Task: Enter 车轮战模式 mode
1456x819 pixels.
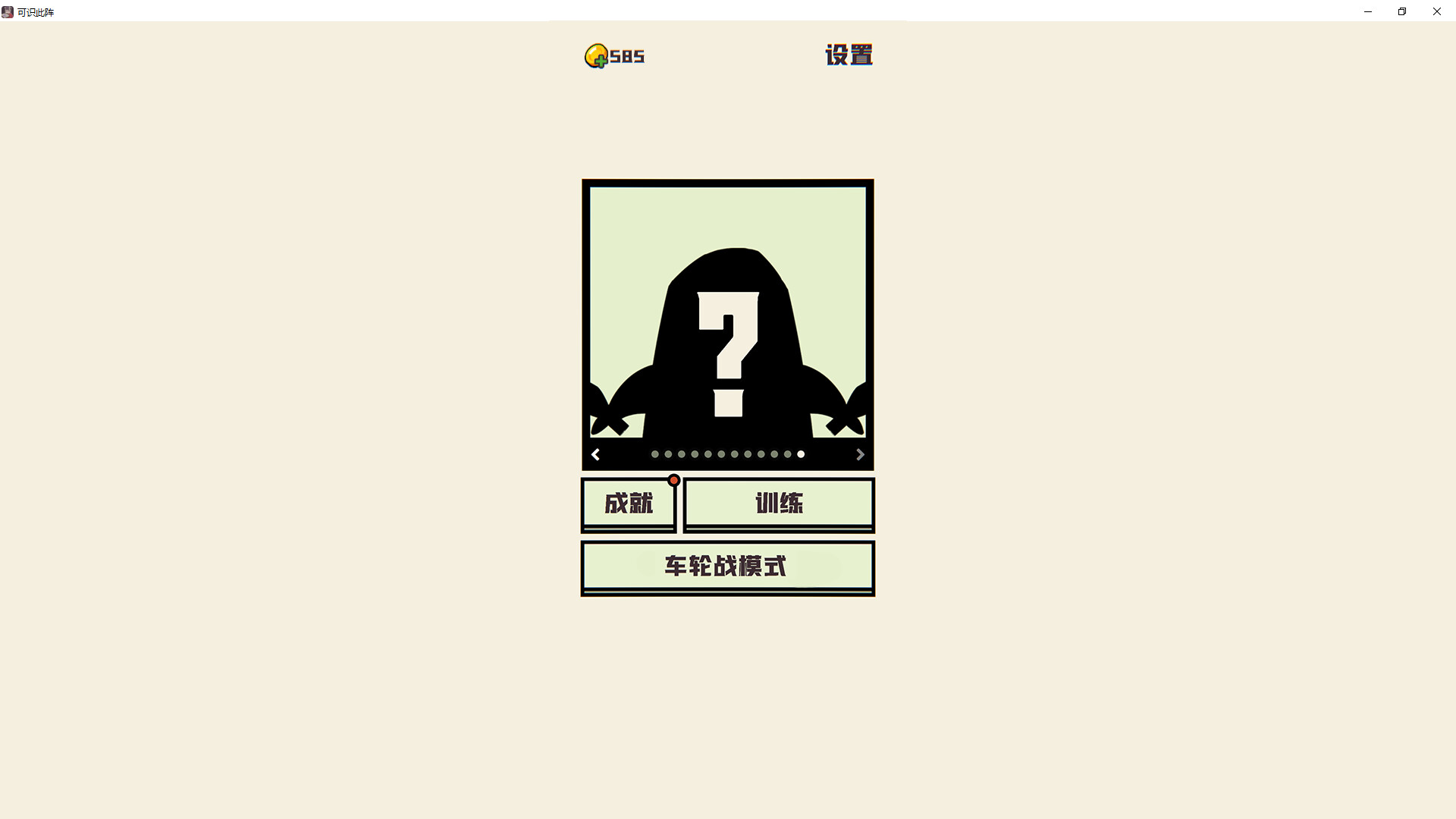Action: point(727,566)
